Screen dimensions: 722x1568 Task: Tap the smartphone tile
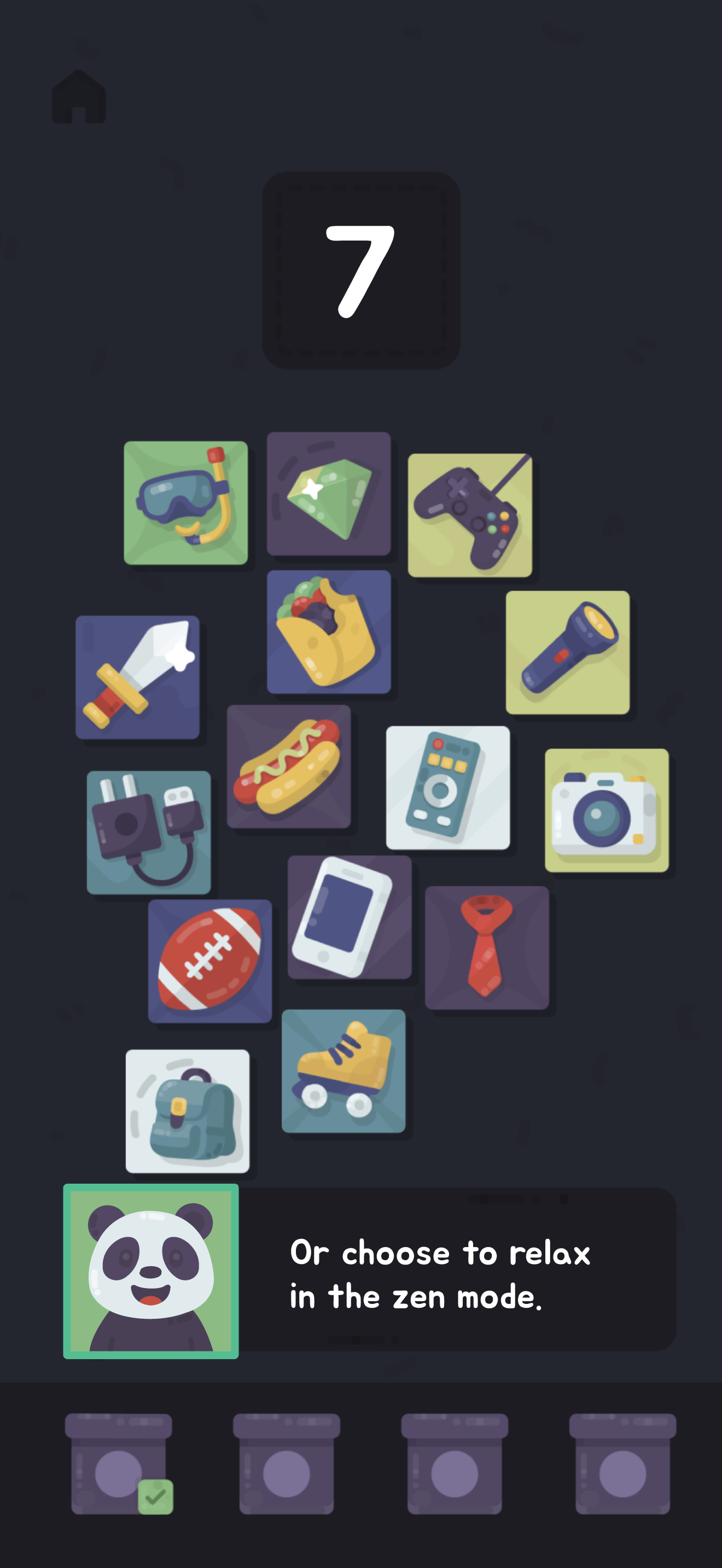pyautogui.click(x=349, y=917)
